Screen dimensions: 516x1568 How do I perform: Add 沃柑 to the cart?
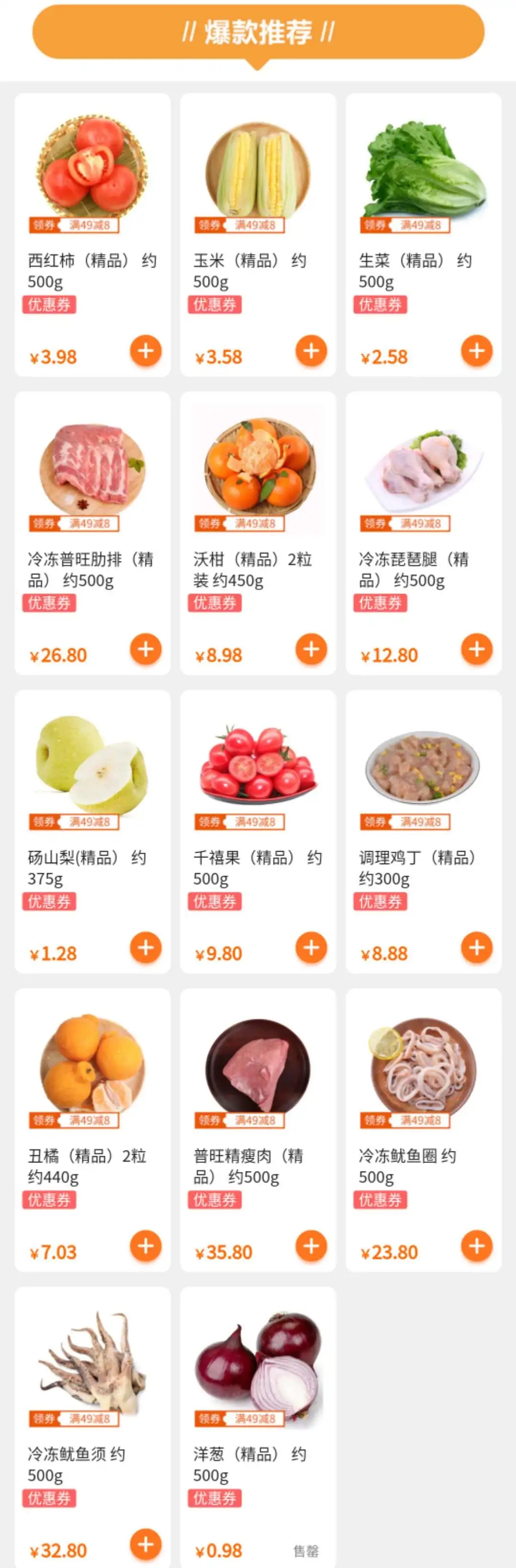pos(311,649)
